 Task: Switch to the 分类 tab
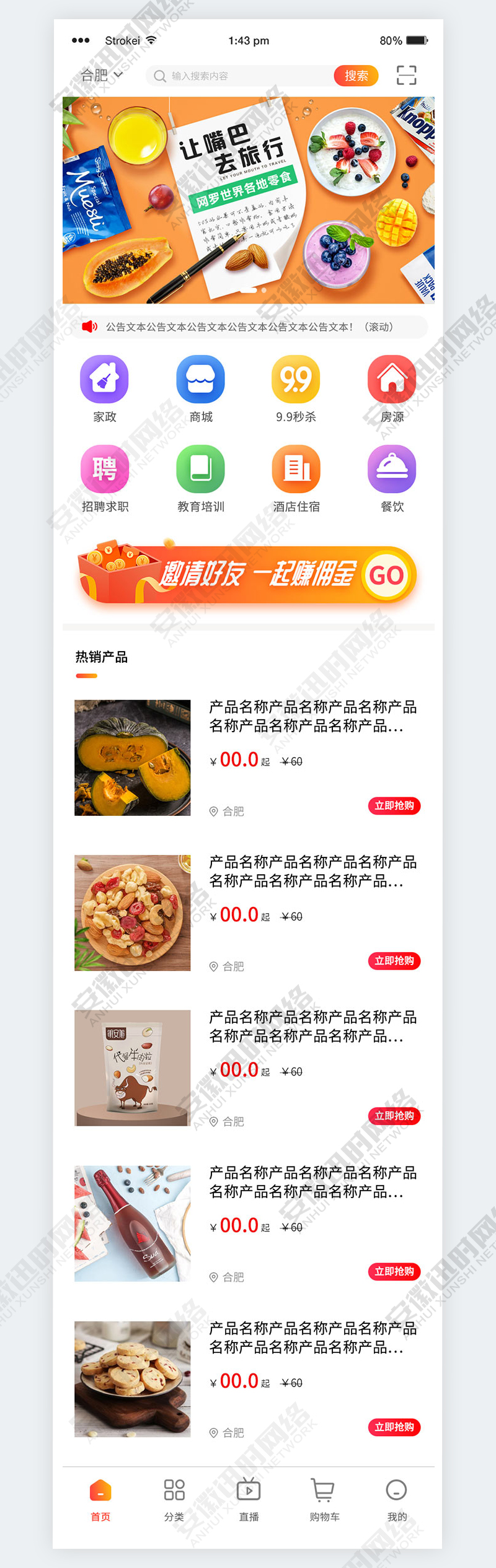174,1498
